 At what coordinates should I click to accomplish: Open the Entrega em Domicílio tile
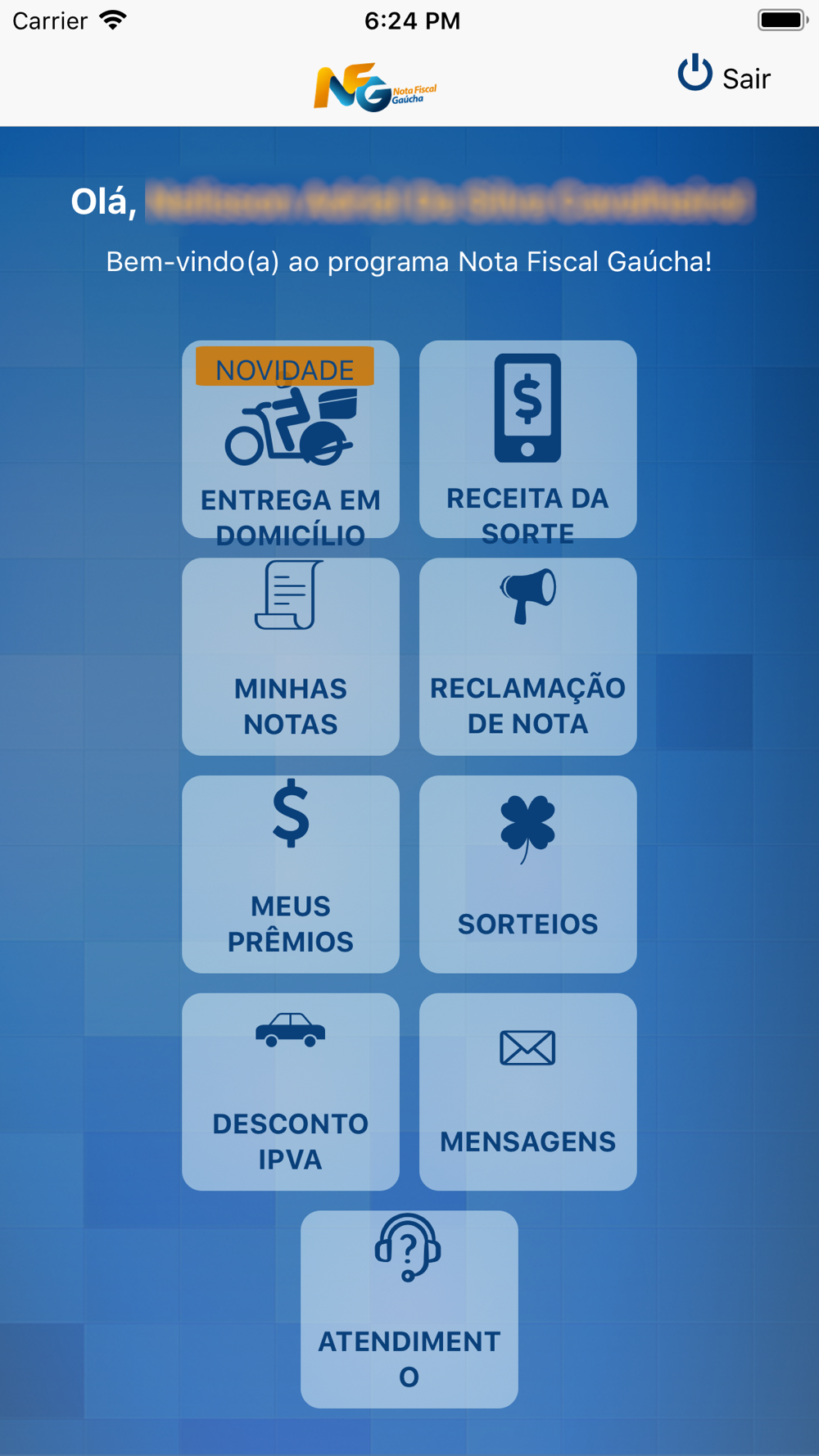(291, 440)
